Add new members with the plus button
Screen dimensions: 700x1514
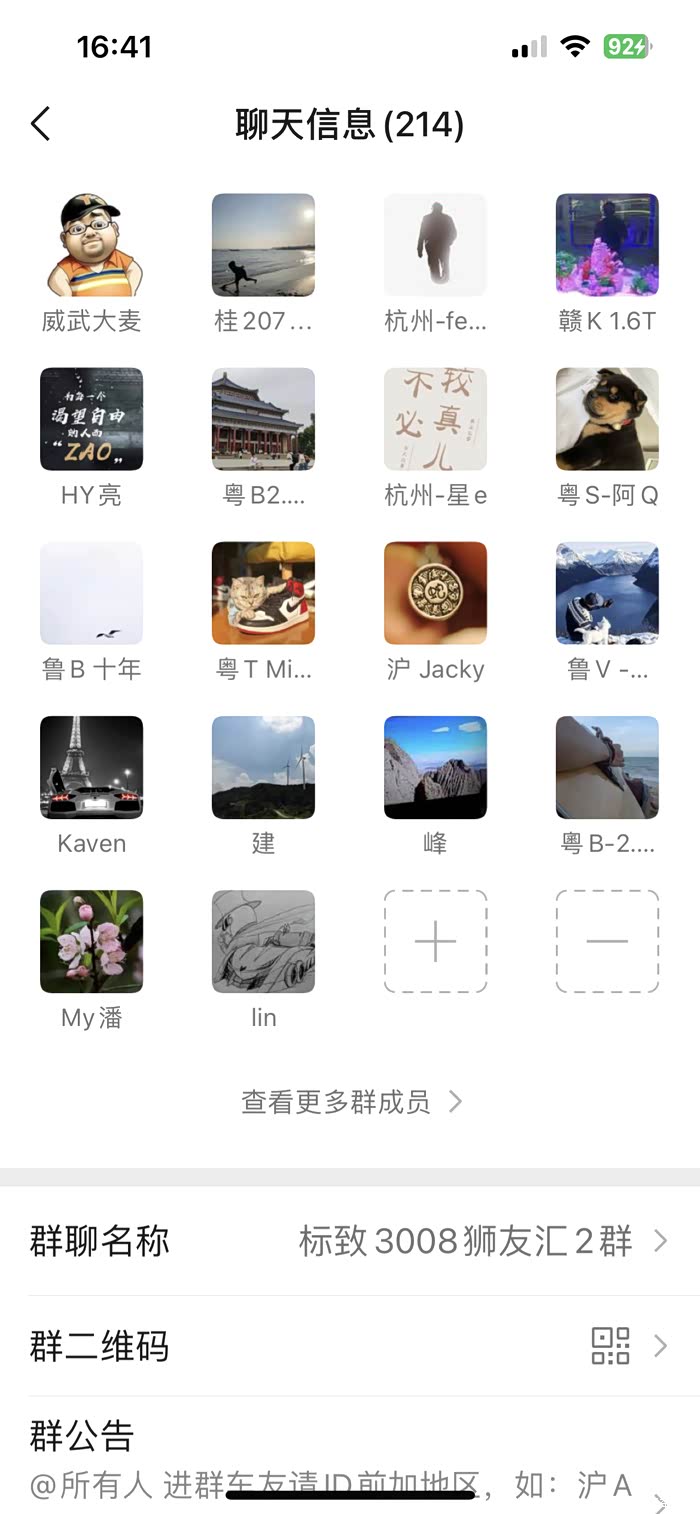435,942
